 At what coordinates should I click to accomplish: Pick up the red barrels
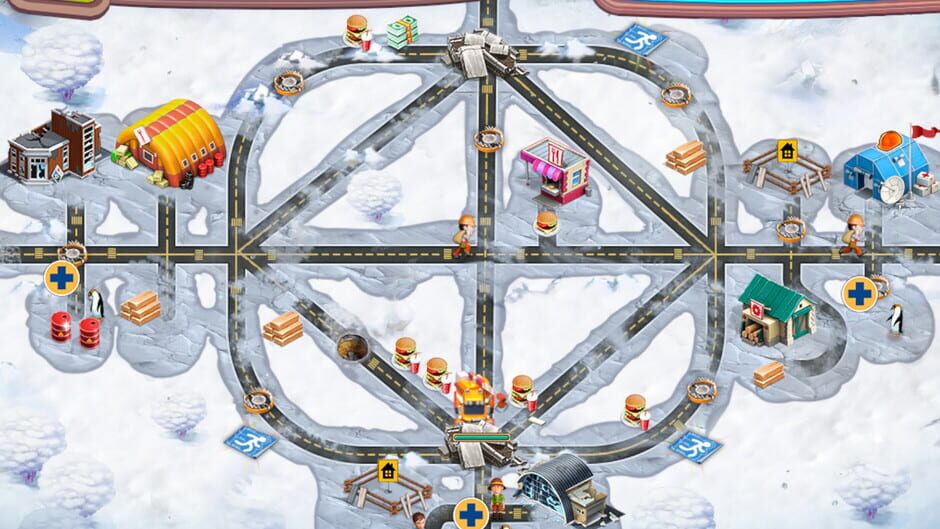(76, 329)
